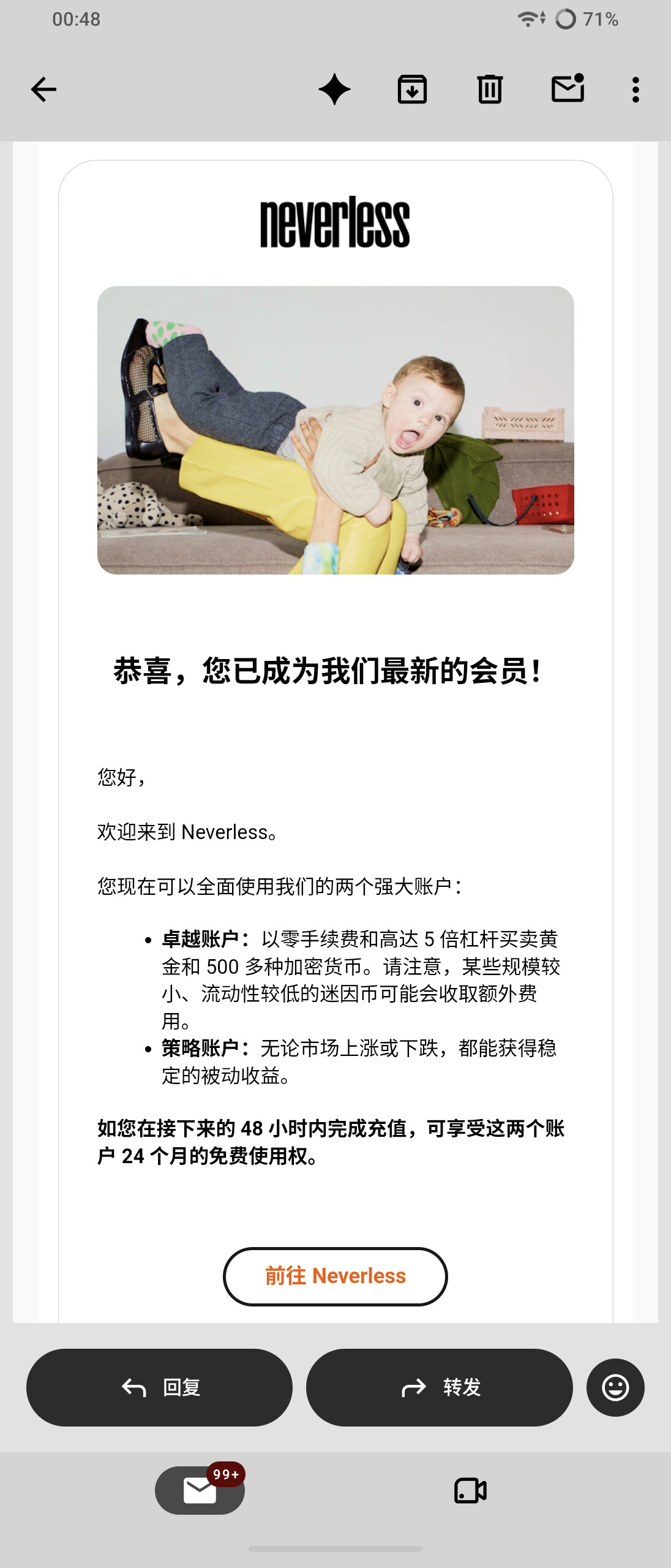Go back to the inbox

click(43, 89)
